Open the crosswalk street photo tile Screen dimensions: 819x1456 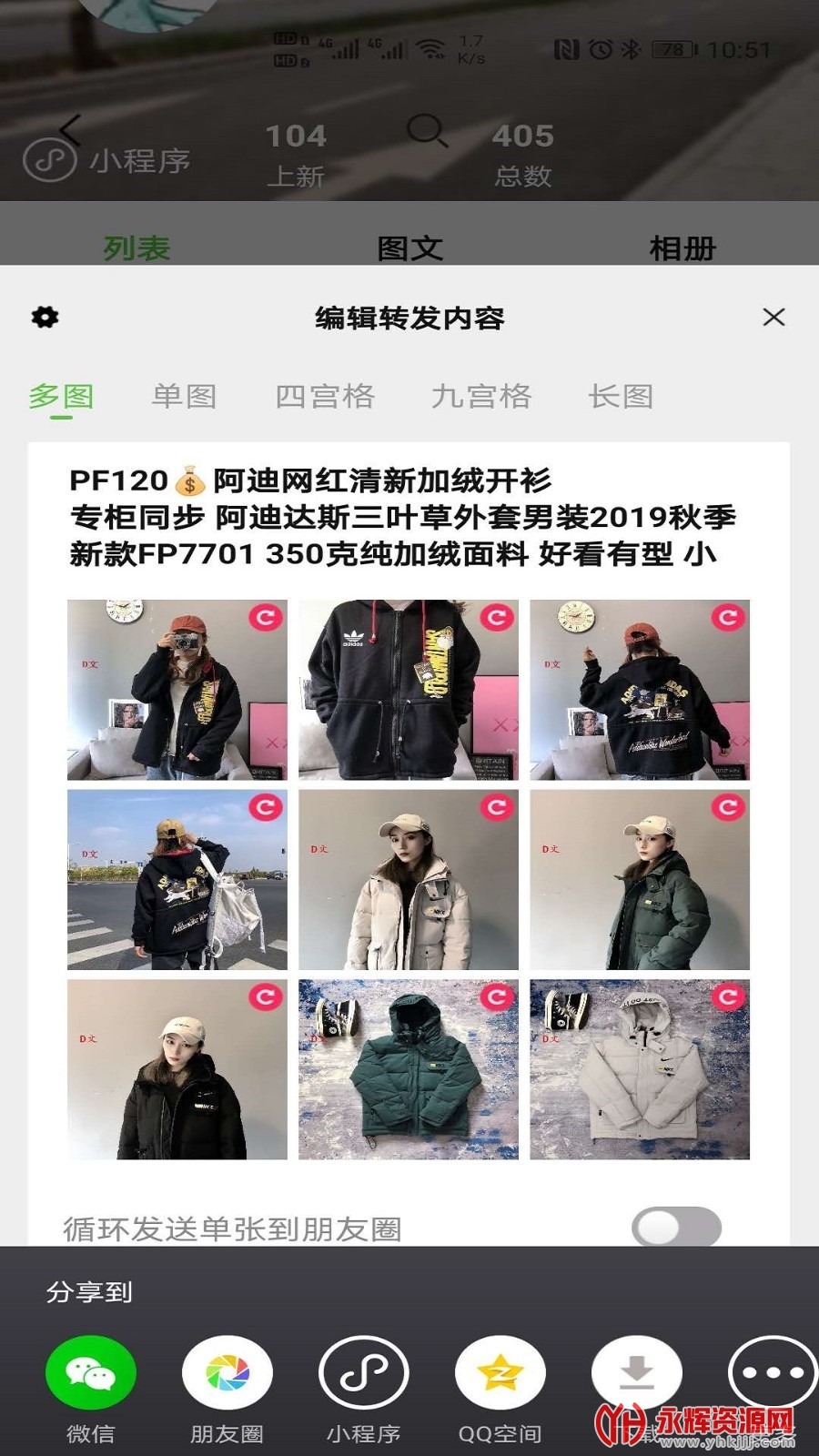tap(177, 879)
